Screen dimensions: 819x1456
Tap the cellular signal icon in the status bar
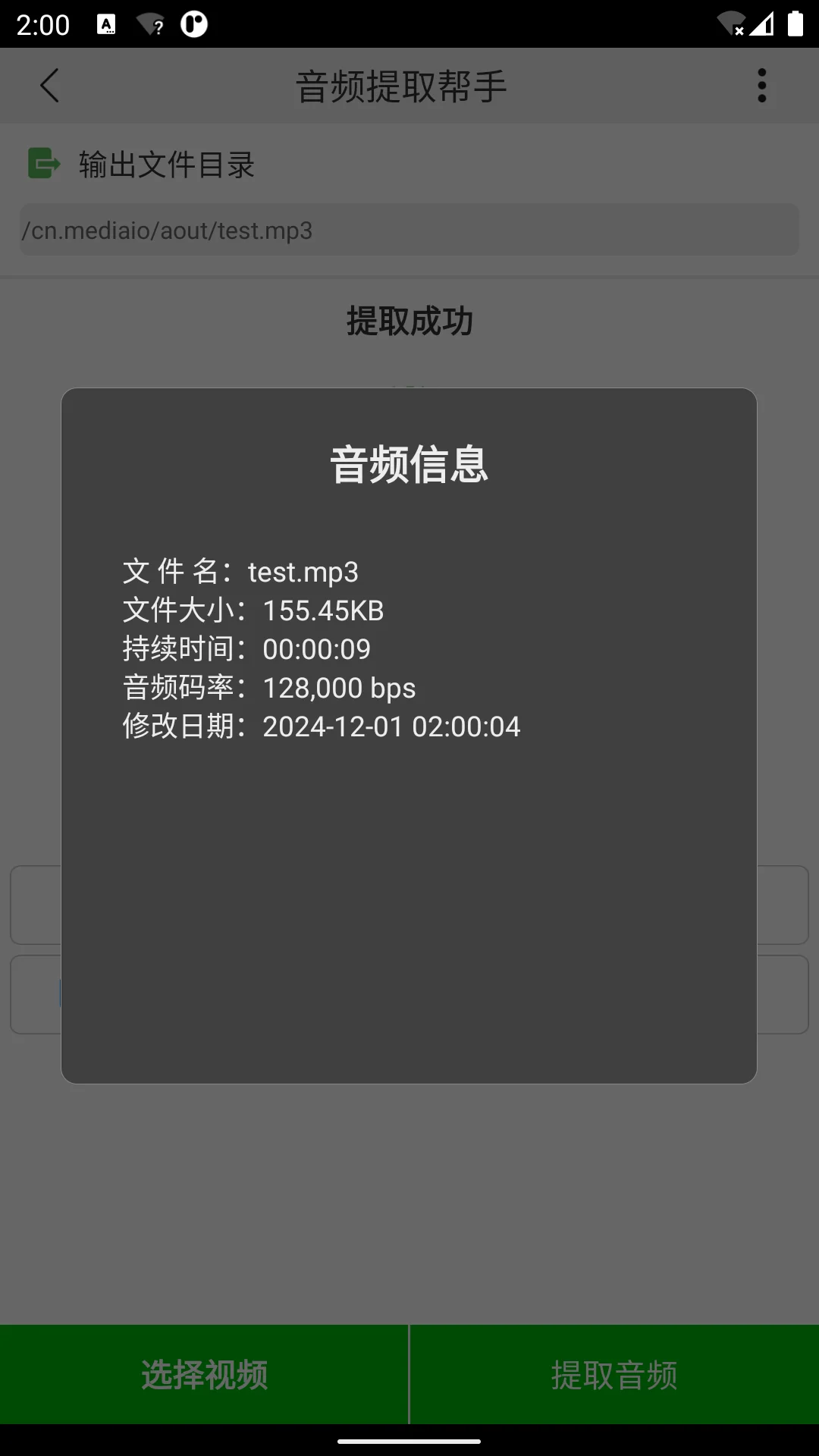762,24
